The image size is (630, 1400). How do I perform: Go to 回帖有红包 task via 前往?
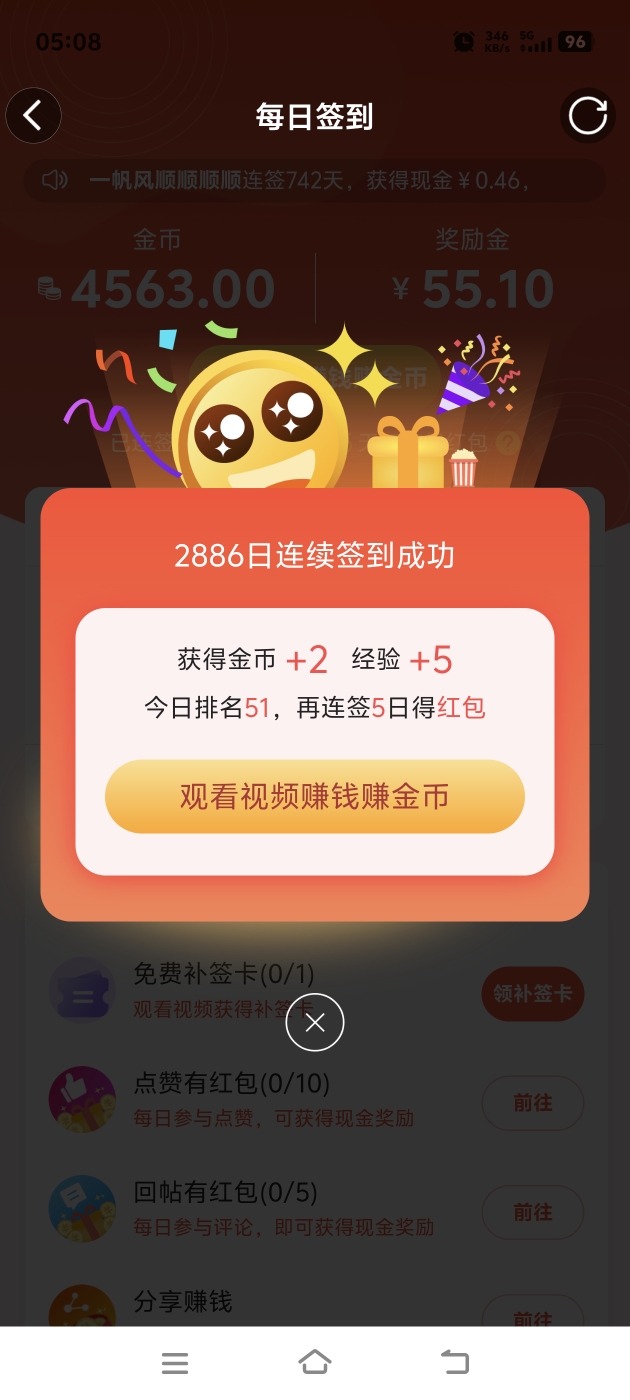(532, 1212)
